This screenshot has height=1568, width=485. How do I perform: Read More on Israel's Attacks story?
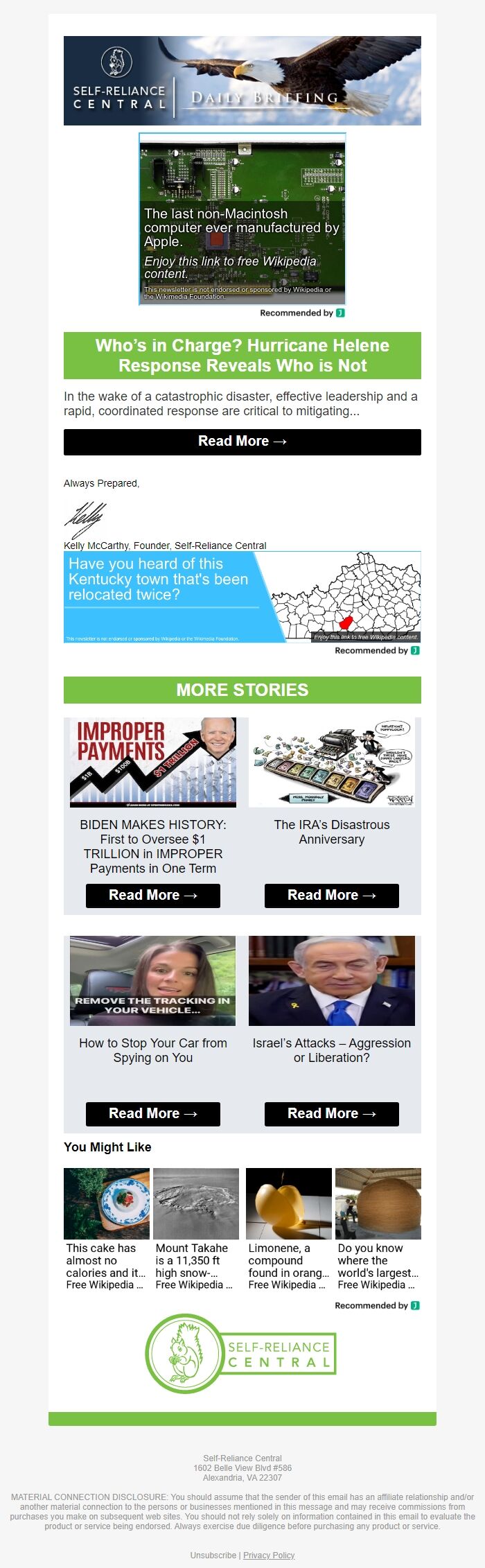(331, 1113)
